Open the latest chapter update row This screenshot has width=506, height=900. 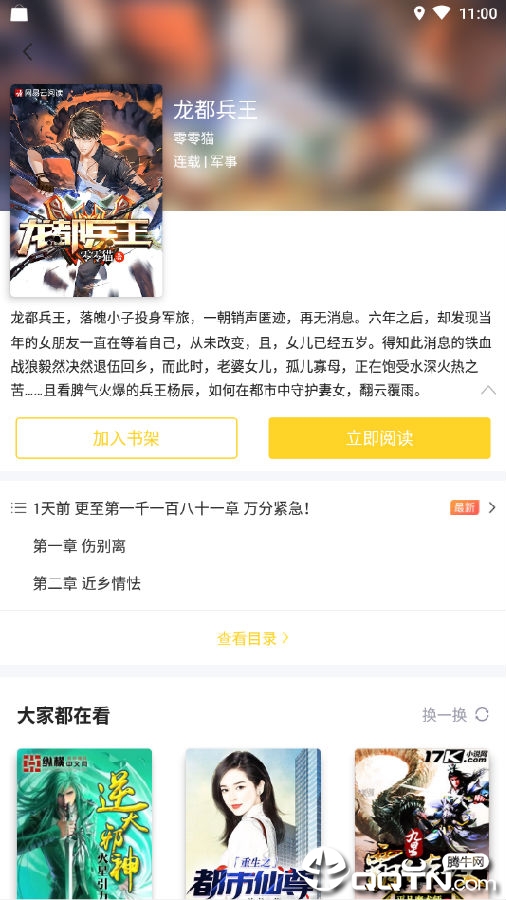(x=253, y=508)
